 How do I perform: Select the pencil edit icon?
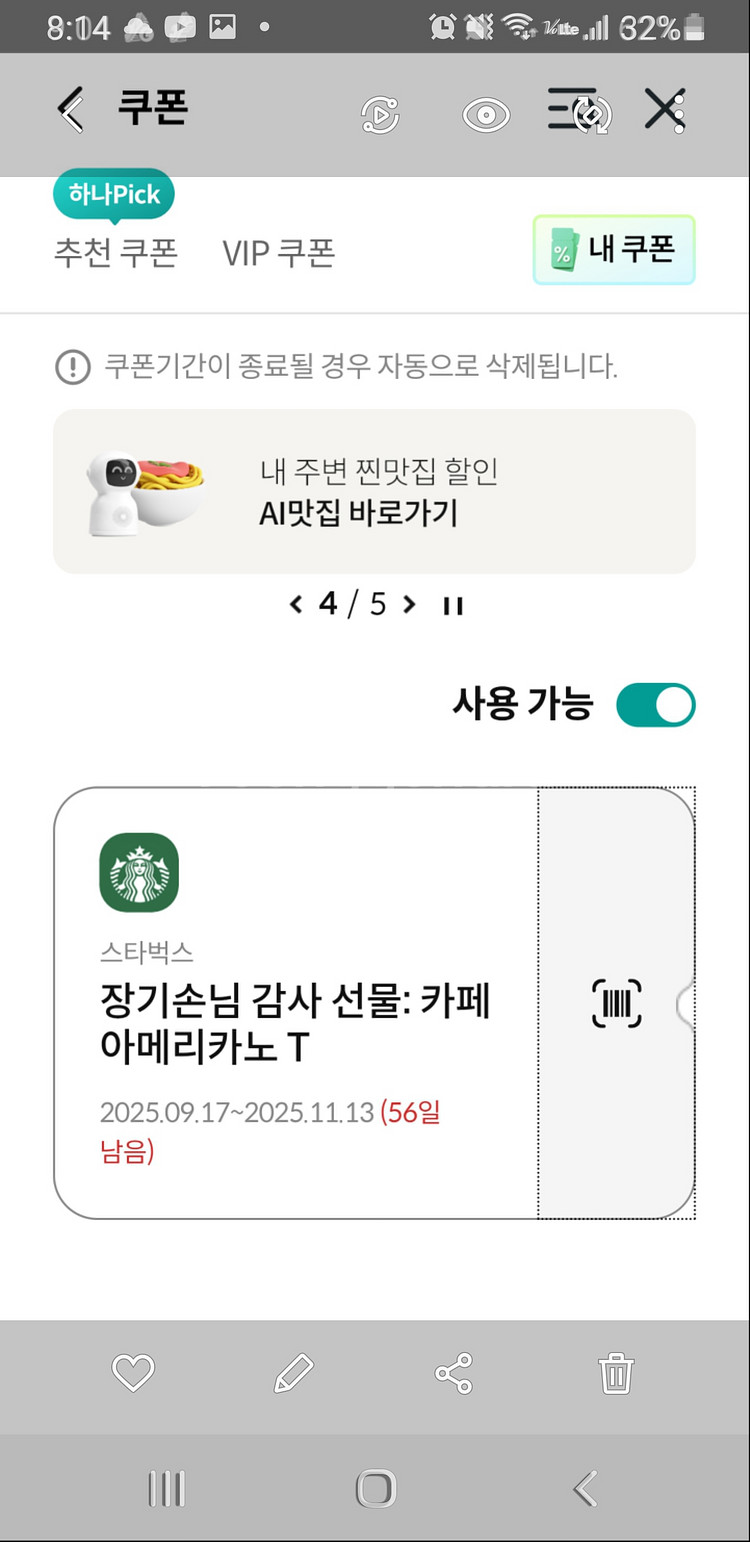pyautogui.click(x=294, y=1372)
